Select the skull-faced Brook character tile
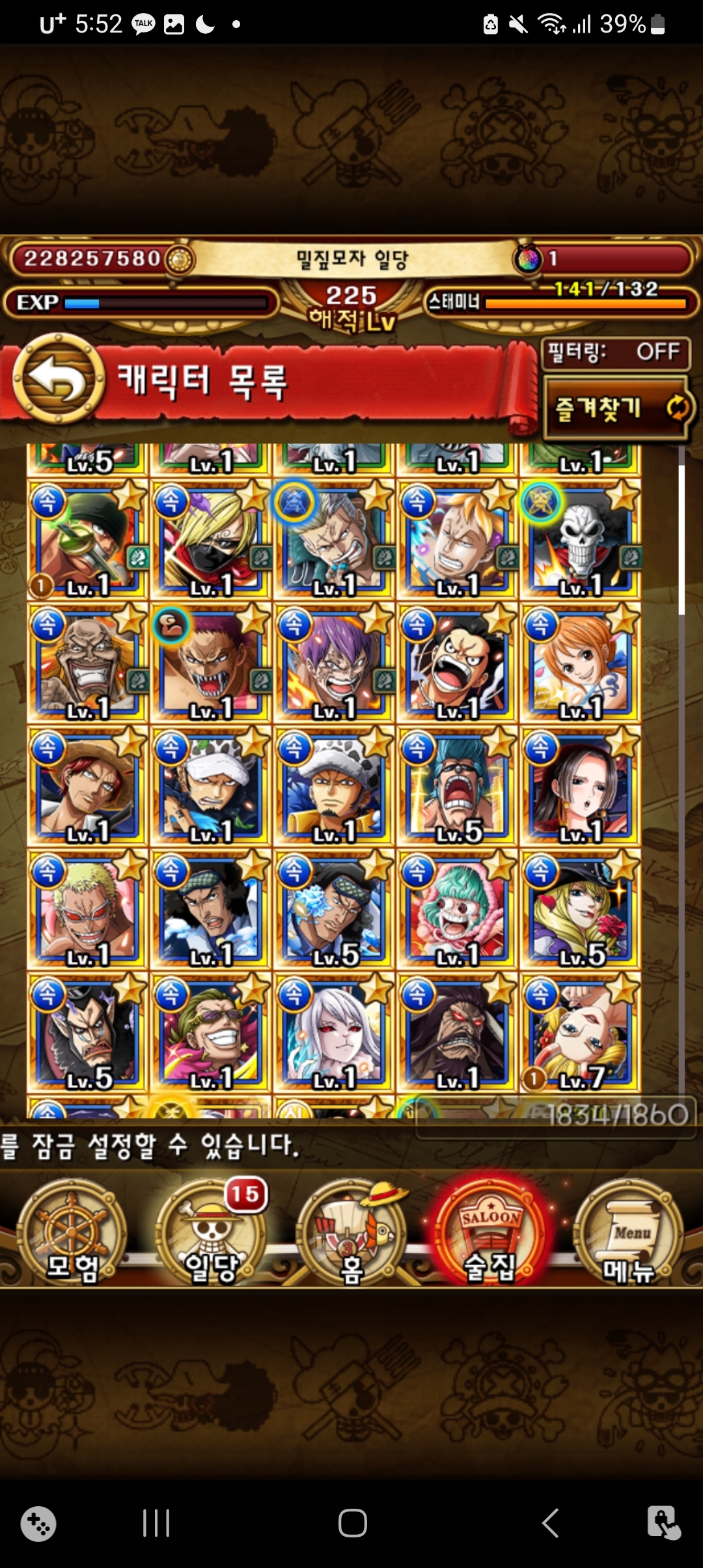Viewport: 703px width, 1568px height. coord(581,539)
